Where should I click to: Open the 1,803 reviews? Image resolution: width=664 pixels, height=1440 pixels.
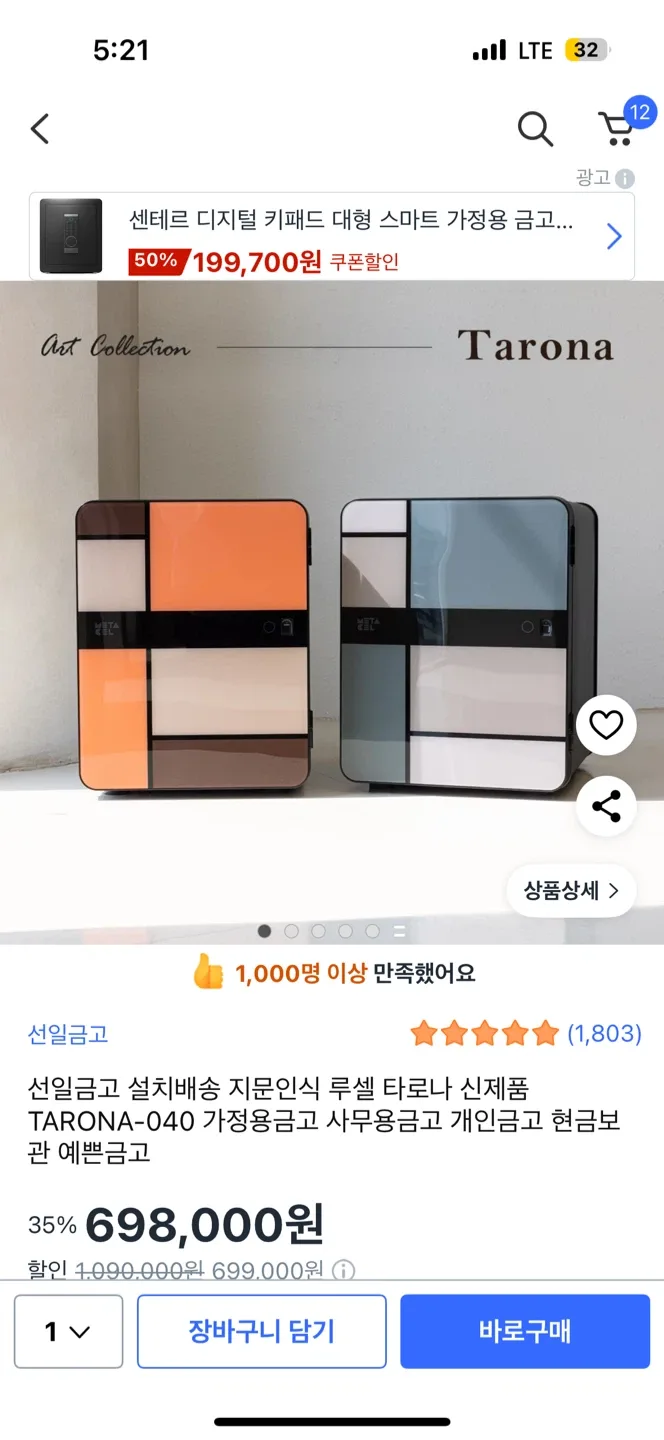[x=604, y=1034]
